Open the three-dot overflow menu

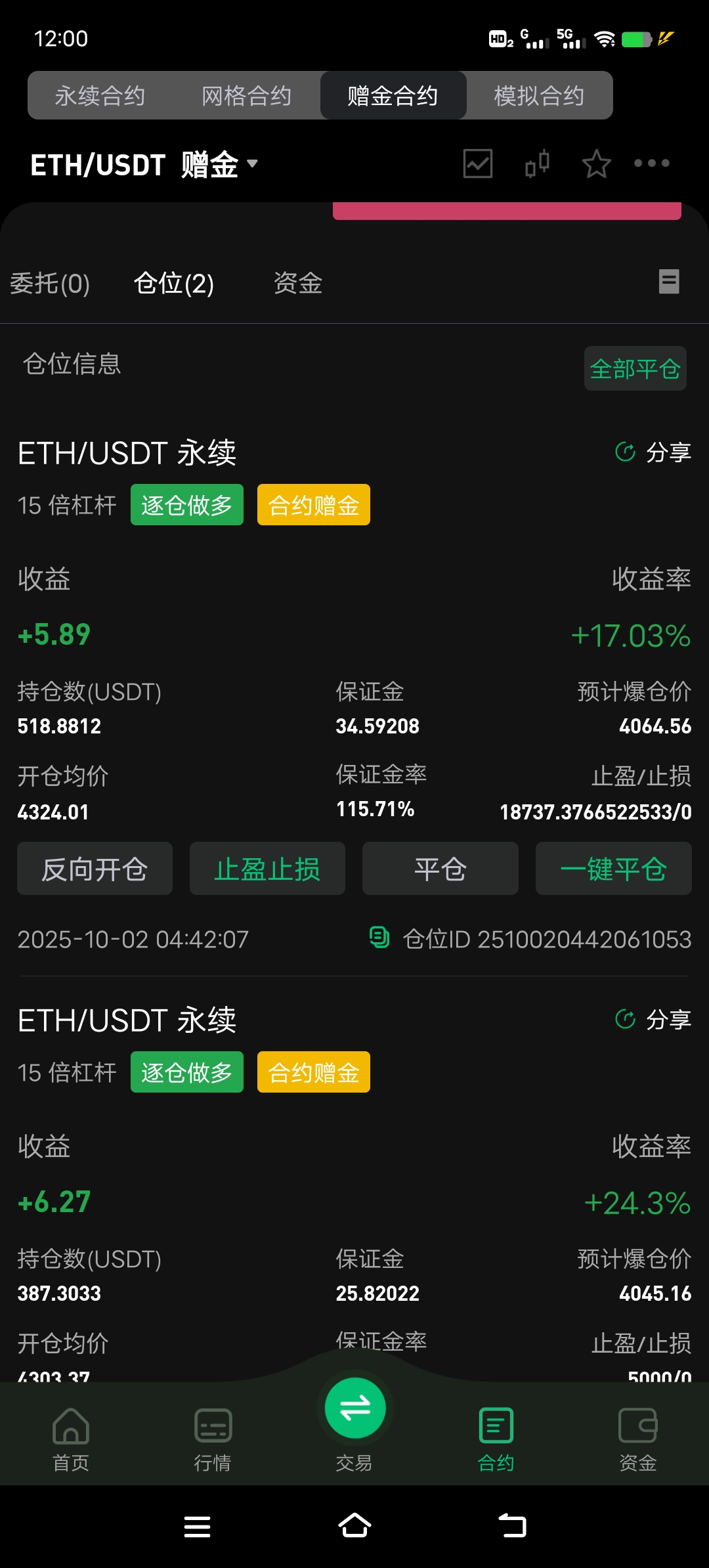coord(651,163)
